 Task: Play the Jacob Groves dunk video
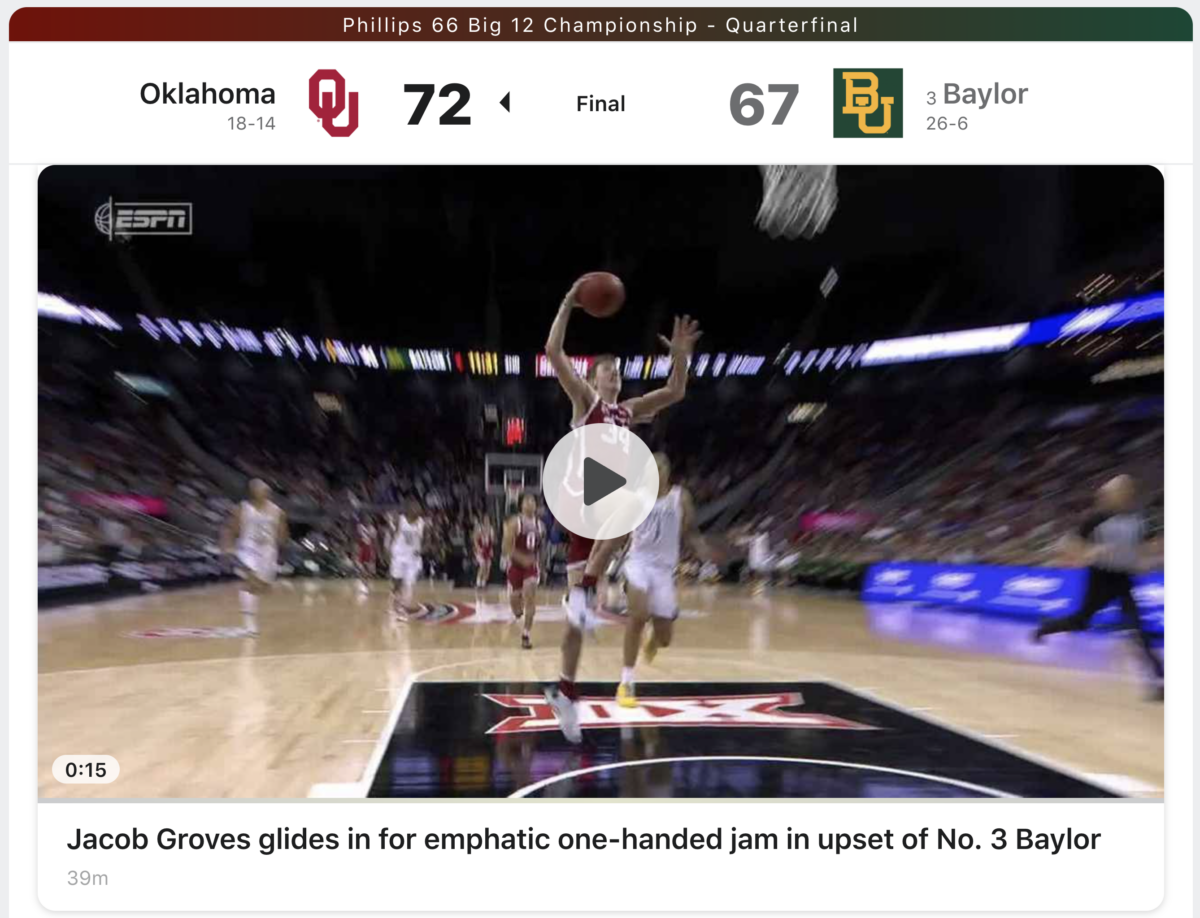pos(600,482)
